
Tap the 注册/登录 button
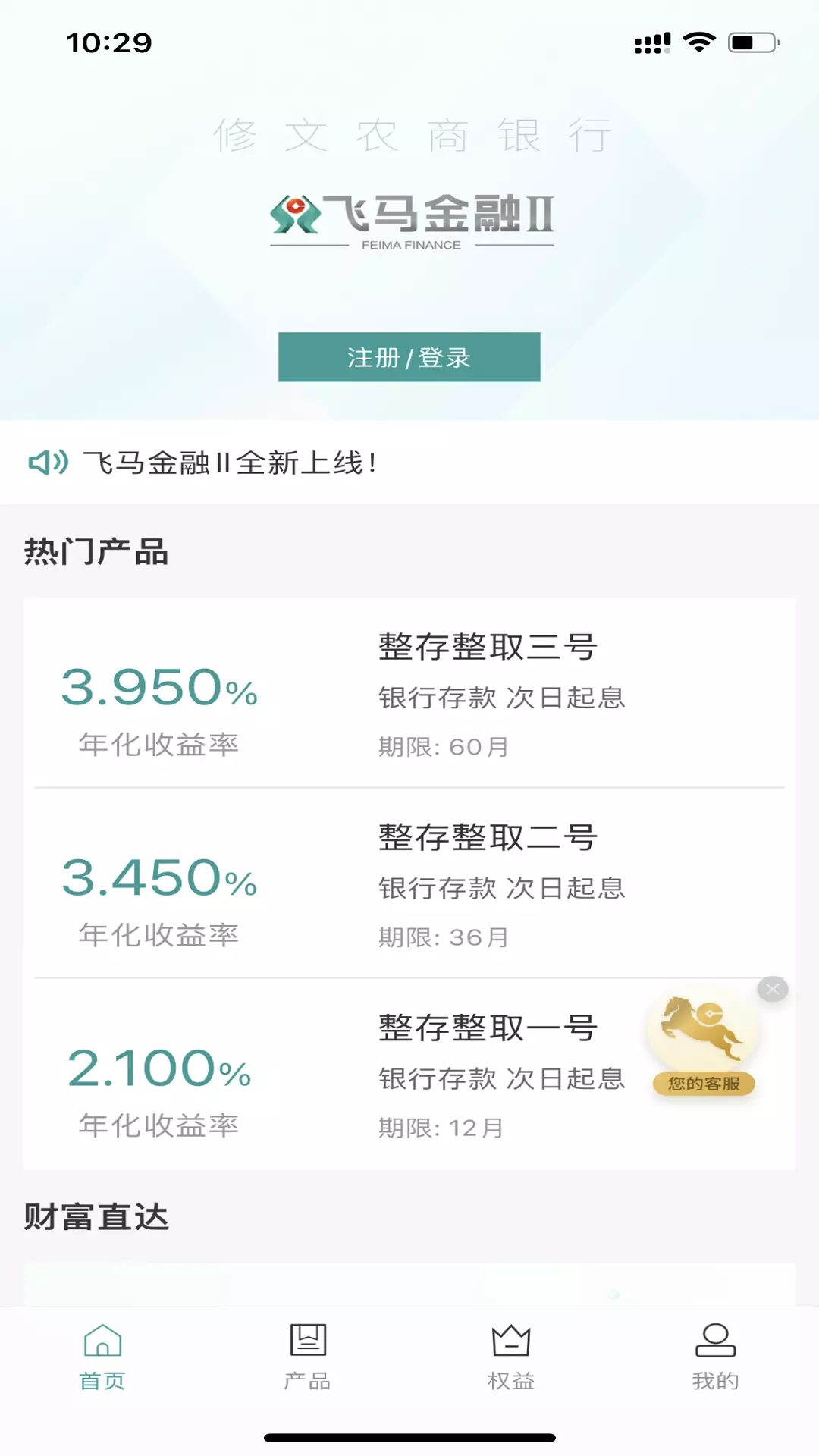click(409, 357)
